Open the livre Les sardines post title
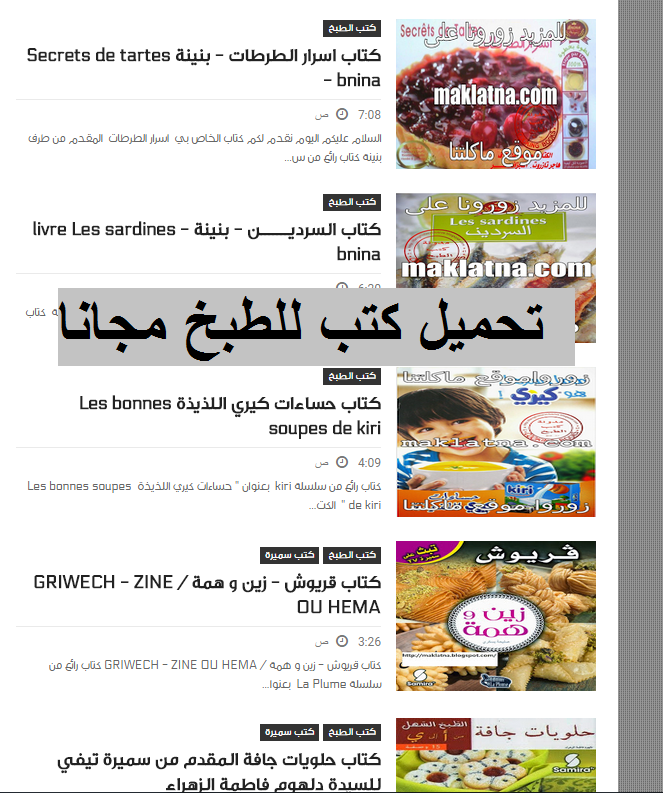The image size is (663, 793). pos(206,241)
